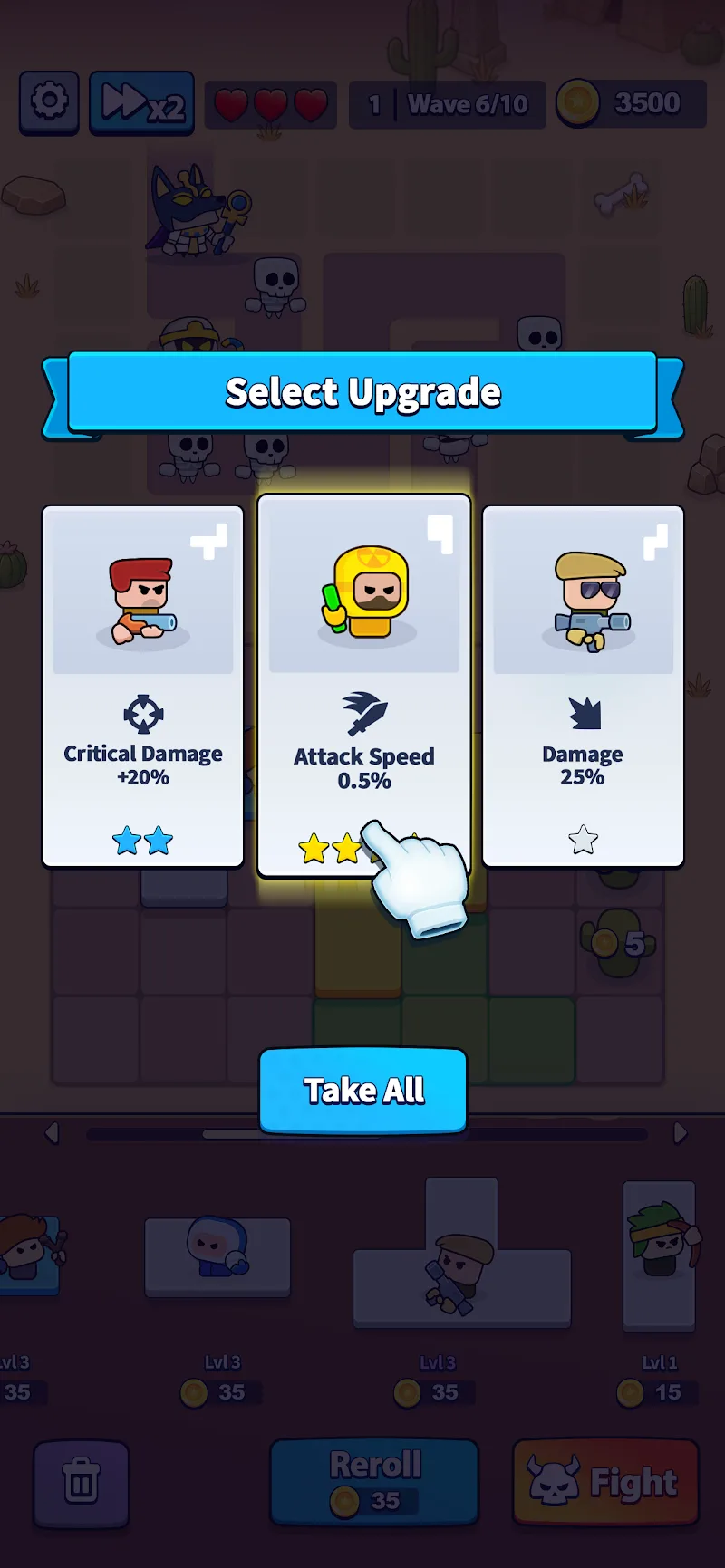725x1568 pixels.
Task: Reroll units for 35 coins
Action: pyautogui.click(x=375, y=1482)
